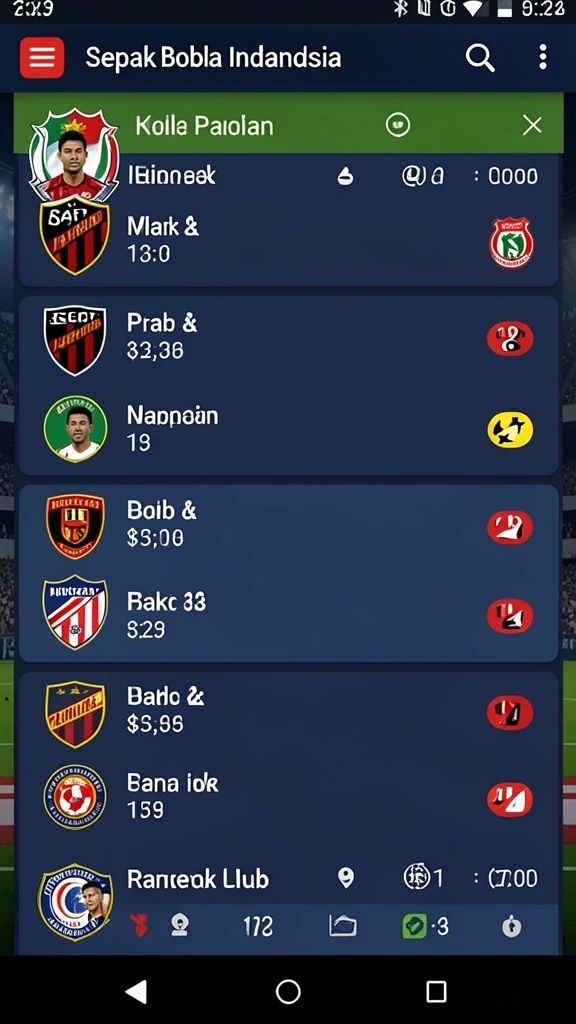This screenshot has width=576, height=1024.
Task: Open the Ranteok Llub row
Action: click(288, 879)
